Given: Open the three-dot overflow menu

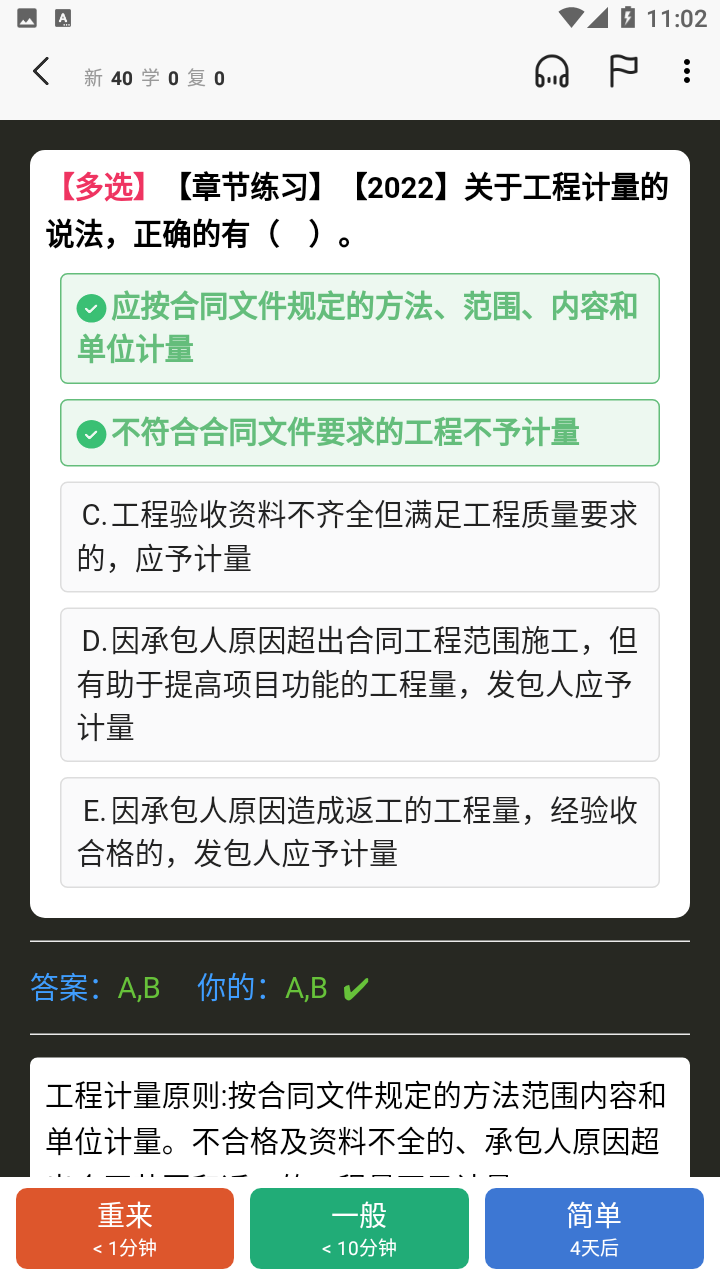Looking at the screenshot, I should [686, 72].
